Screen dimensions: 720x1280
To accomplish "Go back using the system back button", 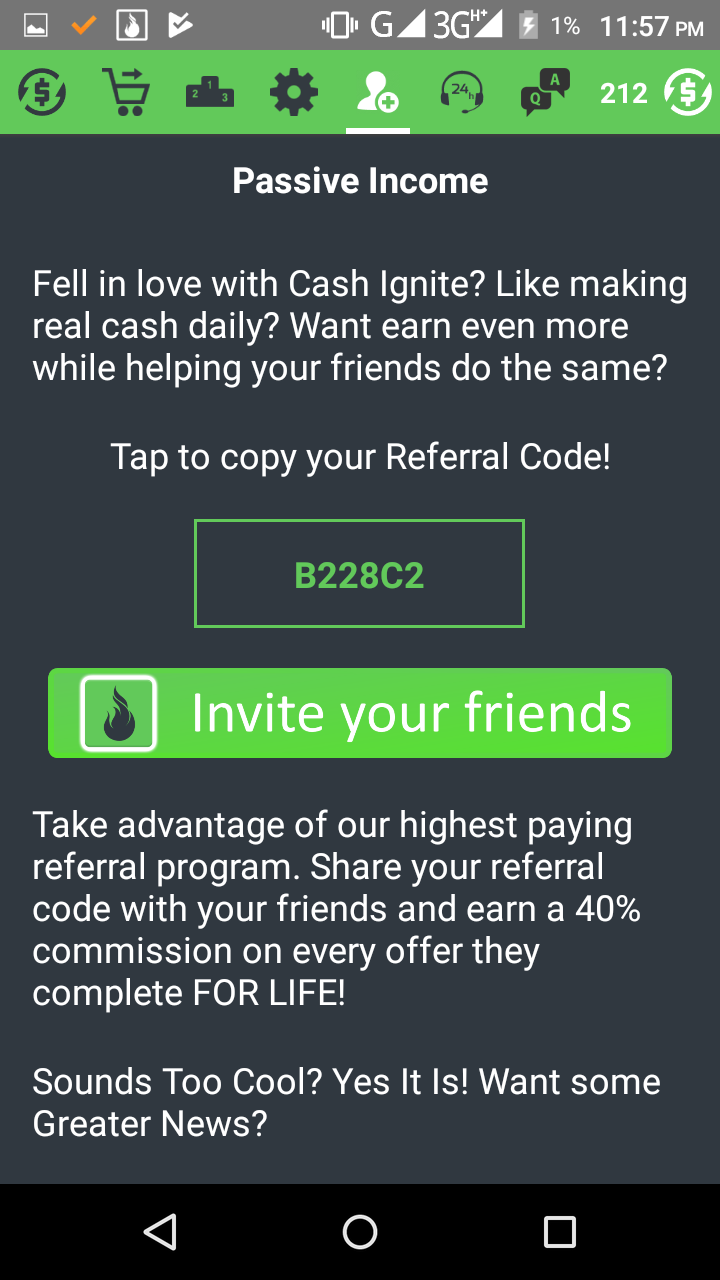I will [160, 1232].
